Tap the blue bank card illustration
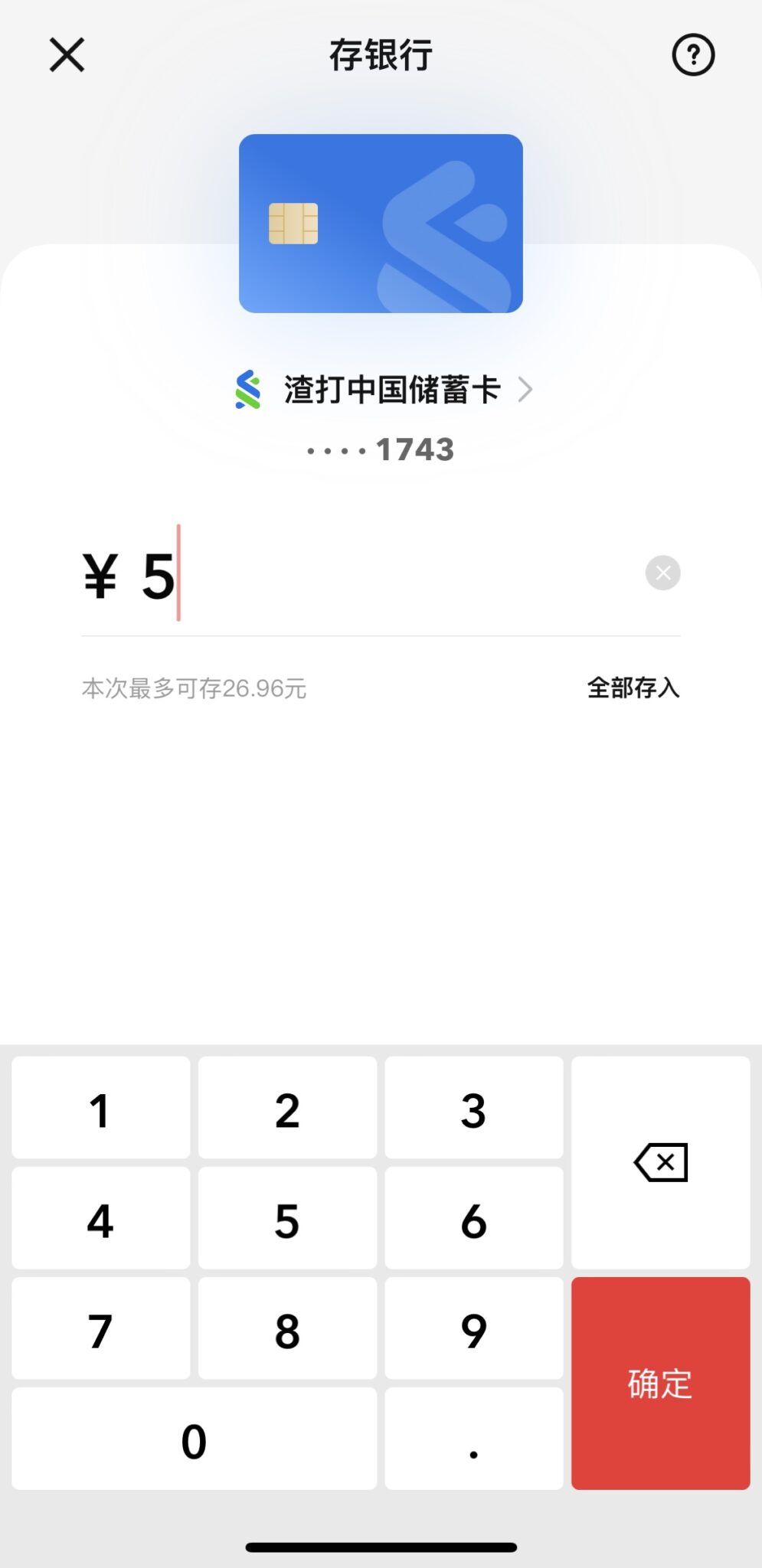 coord(381,224)
